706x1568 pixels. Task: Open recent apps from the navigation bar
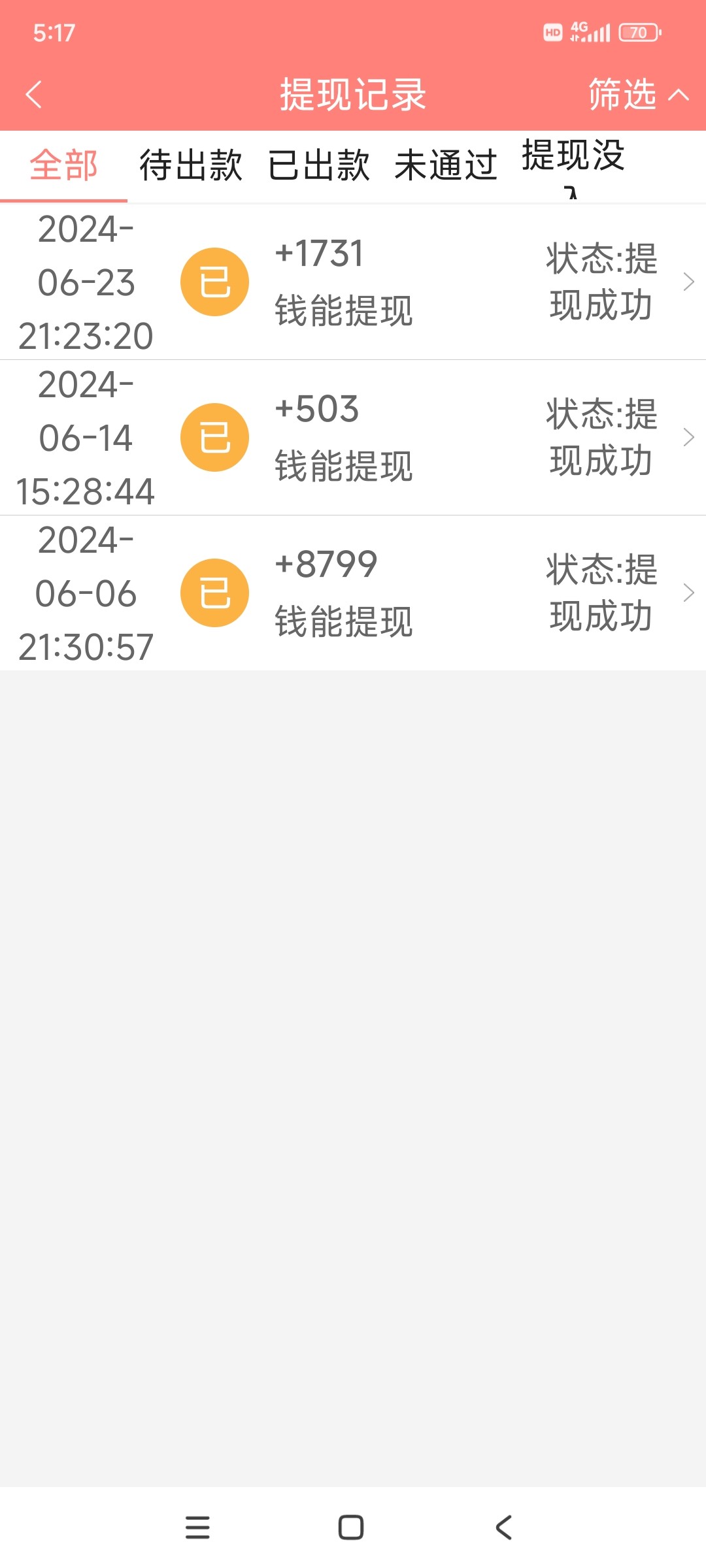(x=197, y=1527)
